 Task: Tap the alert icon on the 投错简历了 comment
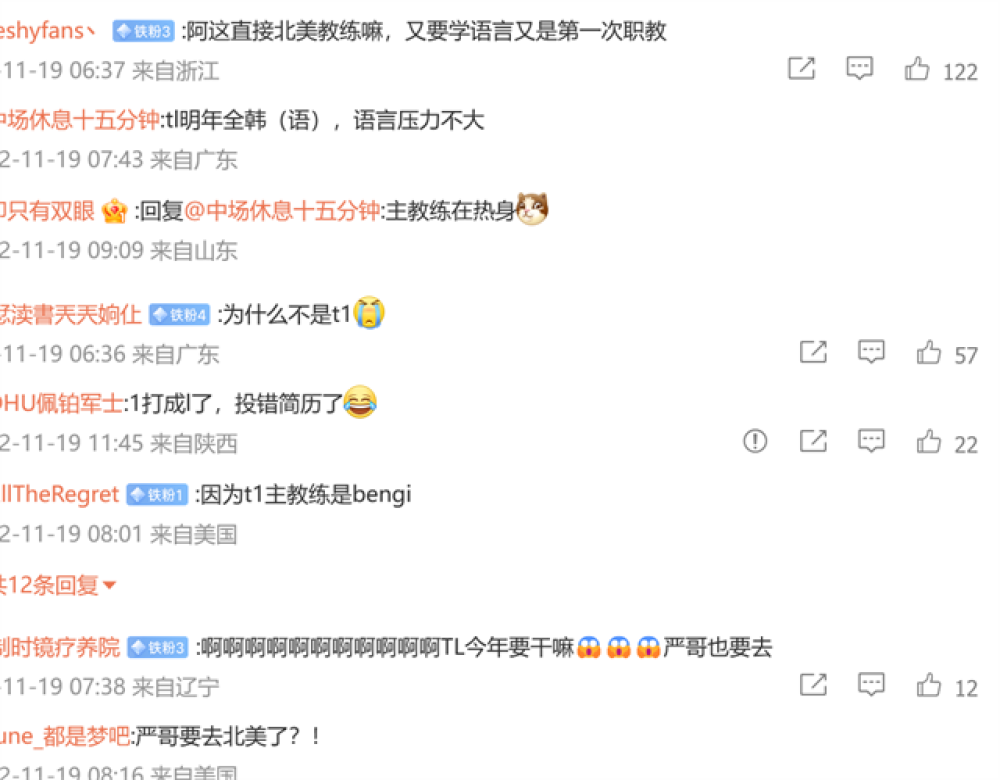tap(755, 441)
